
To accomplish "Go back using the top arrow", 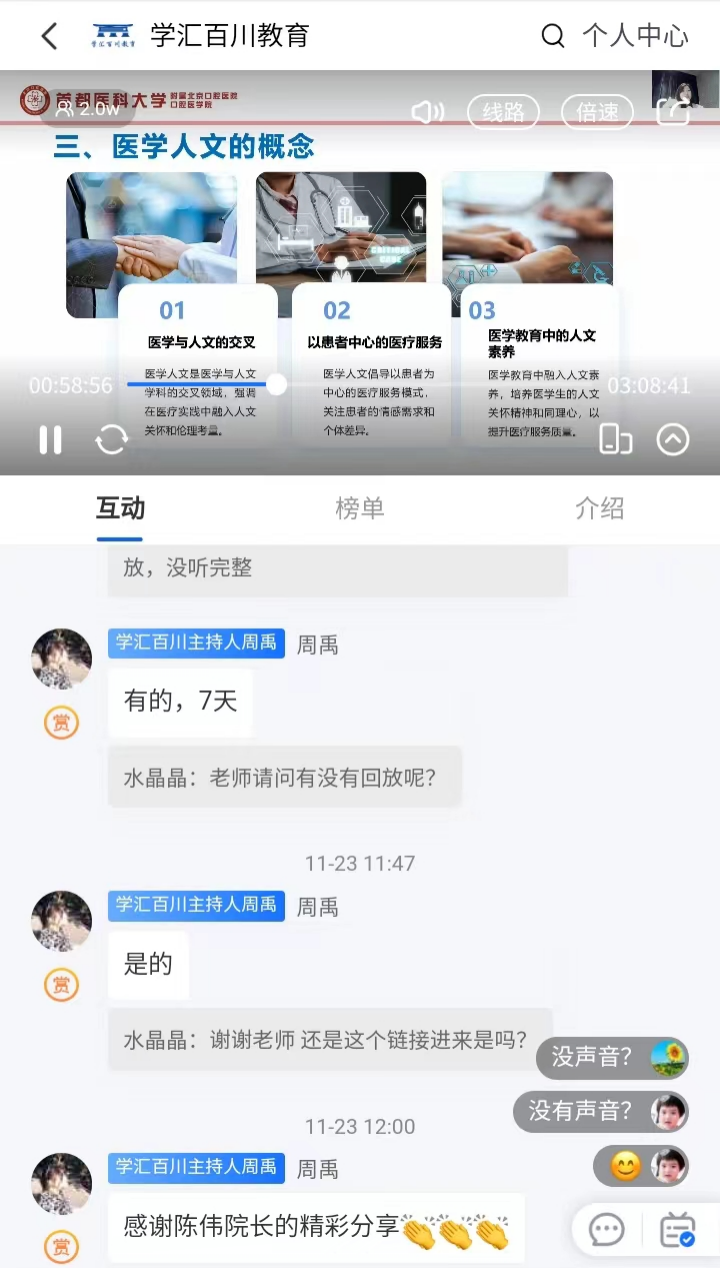I will [x=49, y=37].
